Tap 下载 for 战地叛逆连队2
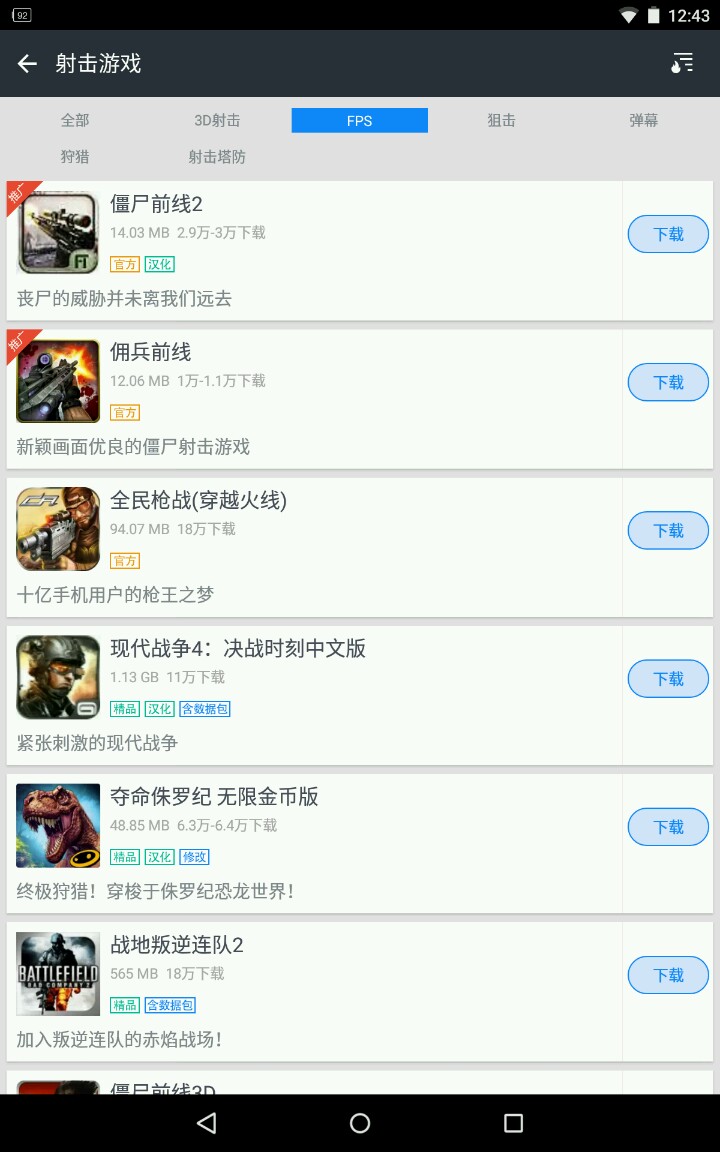 pyautogui.click(x=668, y=974)
